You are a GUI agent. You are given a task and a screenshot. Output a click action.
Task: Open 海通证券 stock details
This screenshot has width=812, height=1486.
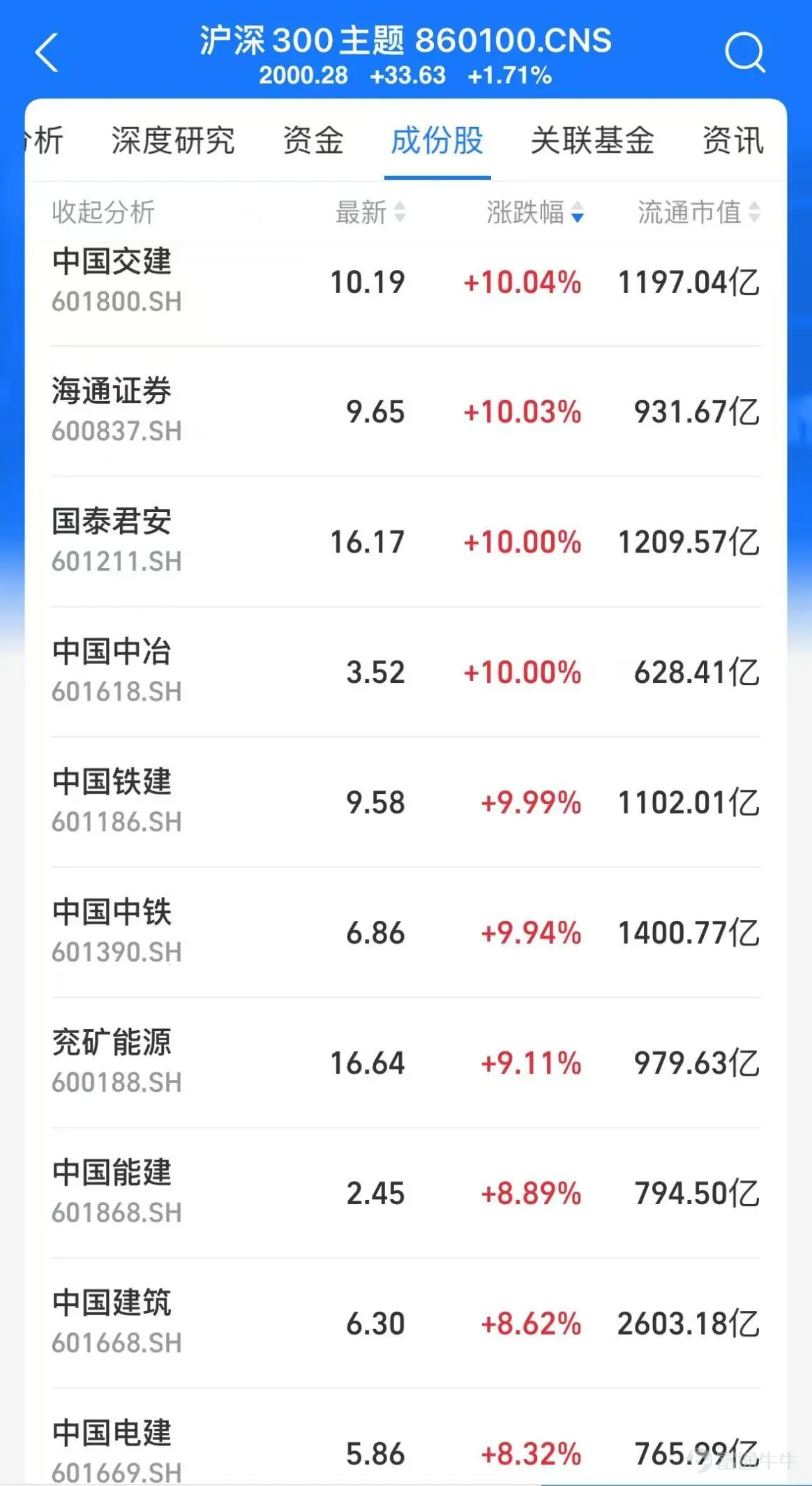pos(112,410)
